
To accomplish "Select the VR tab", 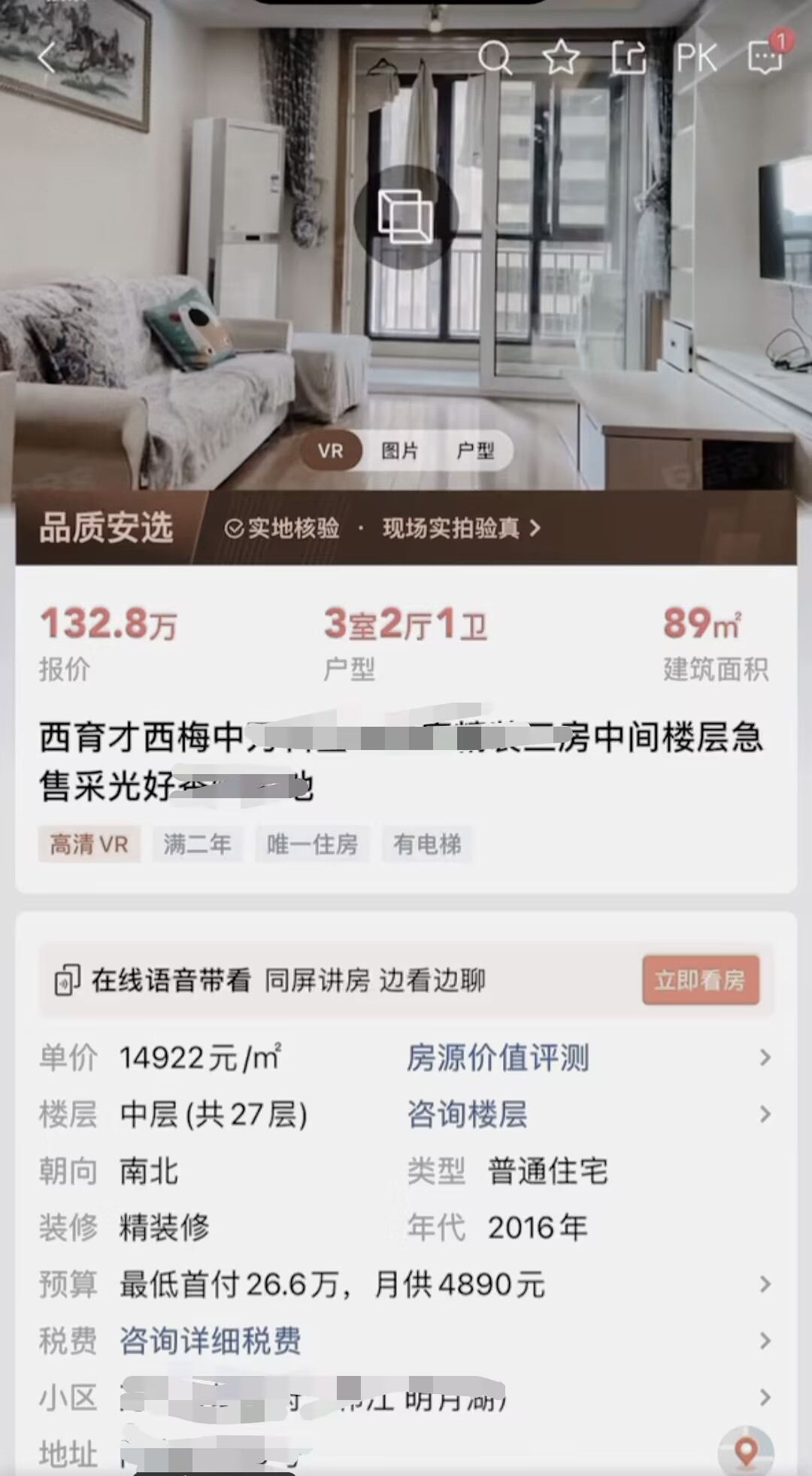I will [331, 451].
